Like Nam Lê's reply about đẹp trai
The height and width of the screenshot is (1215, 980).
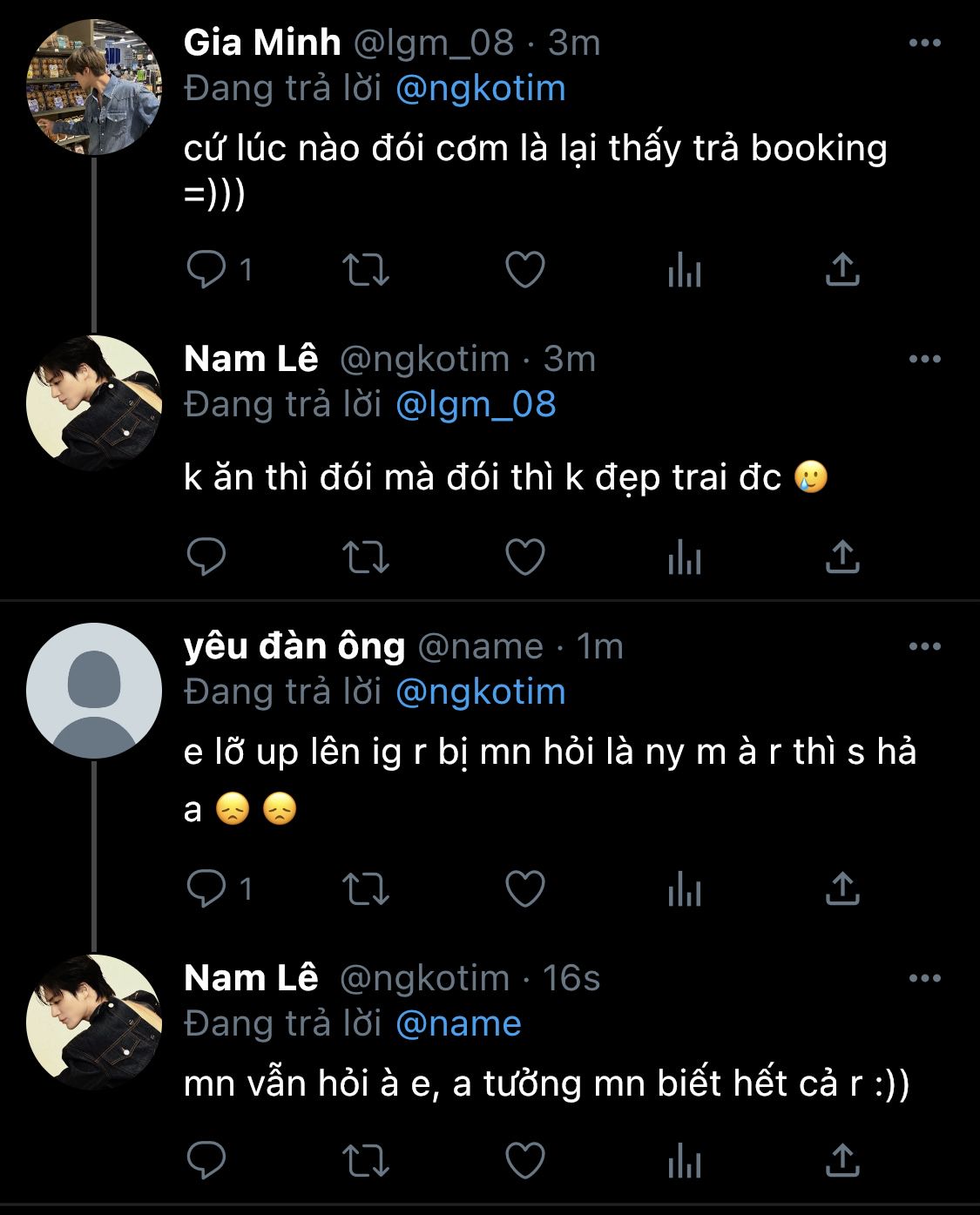[x=525, y=557]
